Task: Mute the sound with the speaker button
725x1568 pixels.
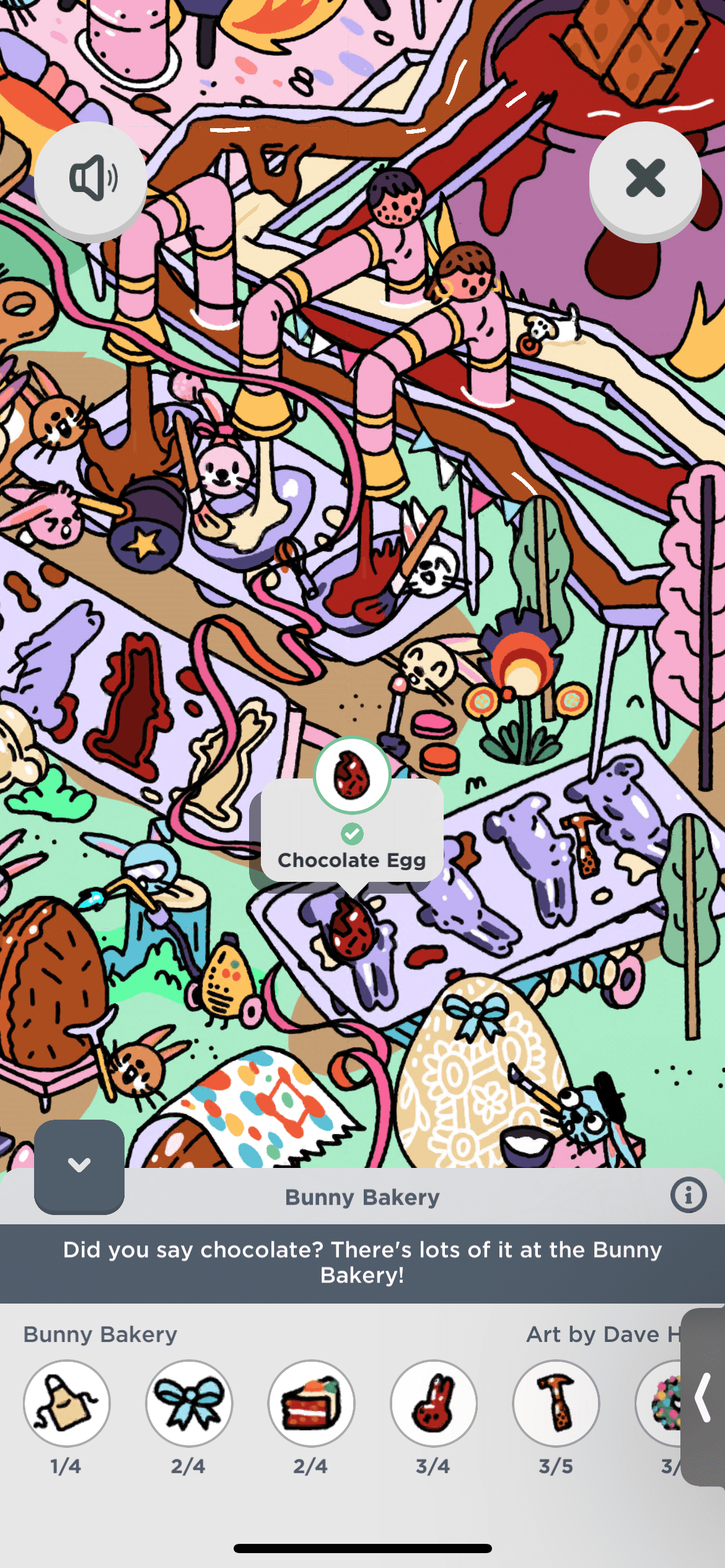Action: click(90, 178)
